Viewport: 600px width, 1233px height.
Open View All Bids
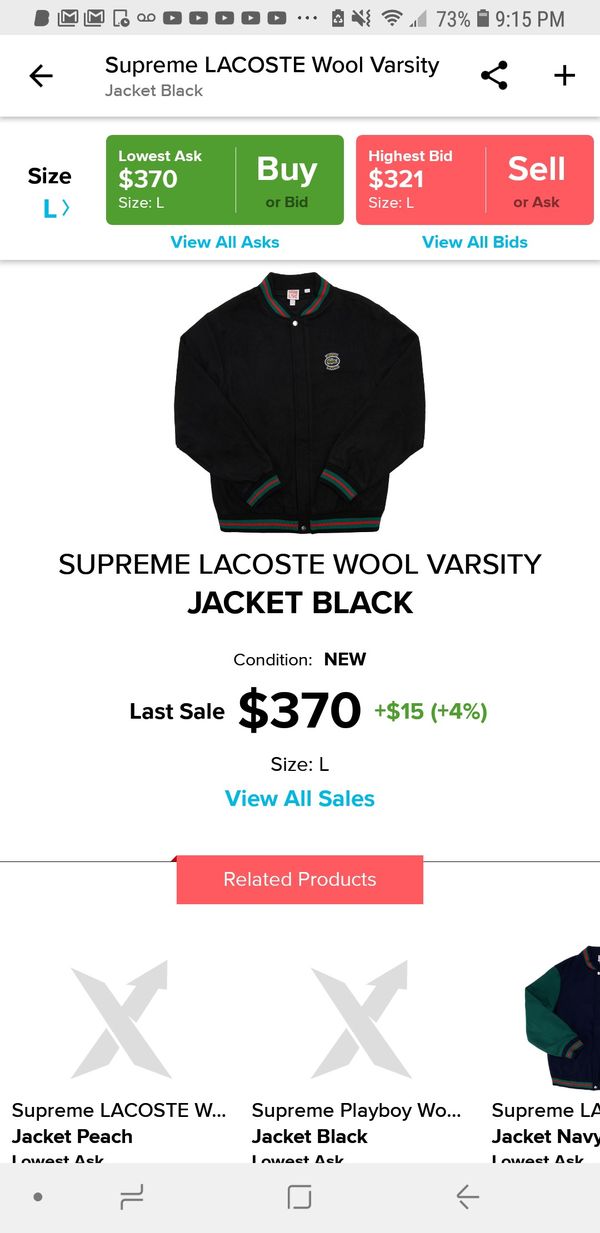[x=475, y=242]
